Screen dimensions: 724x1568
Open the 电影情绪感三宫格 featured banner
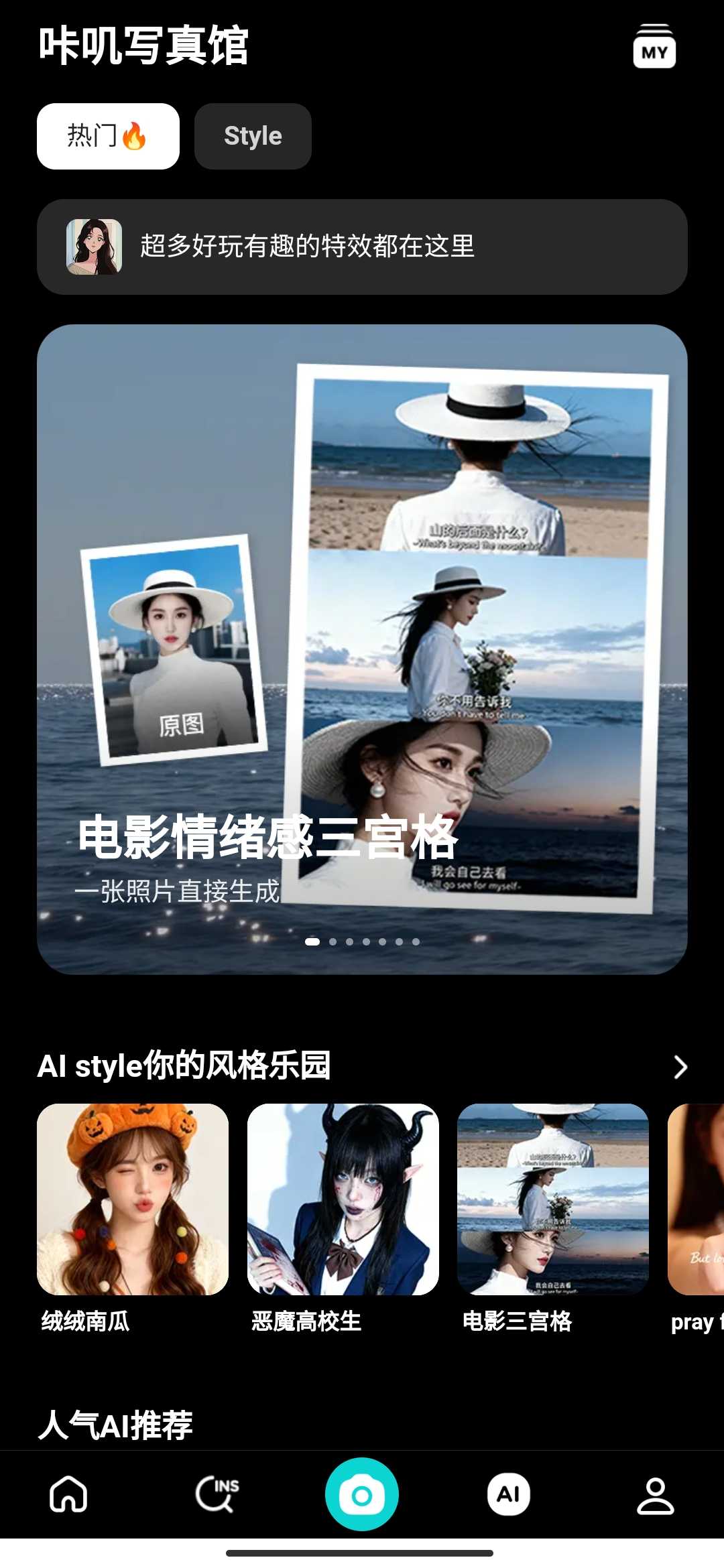point(362,649)
